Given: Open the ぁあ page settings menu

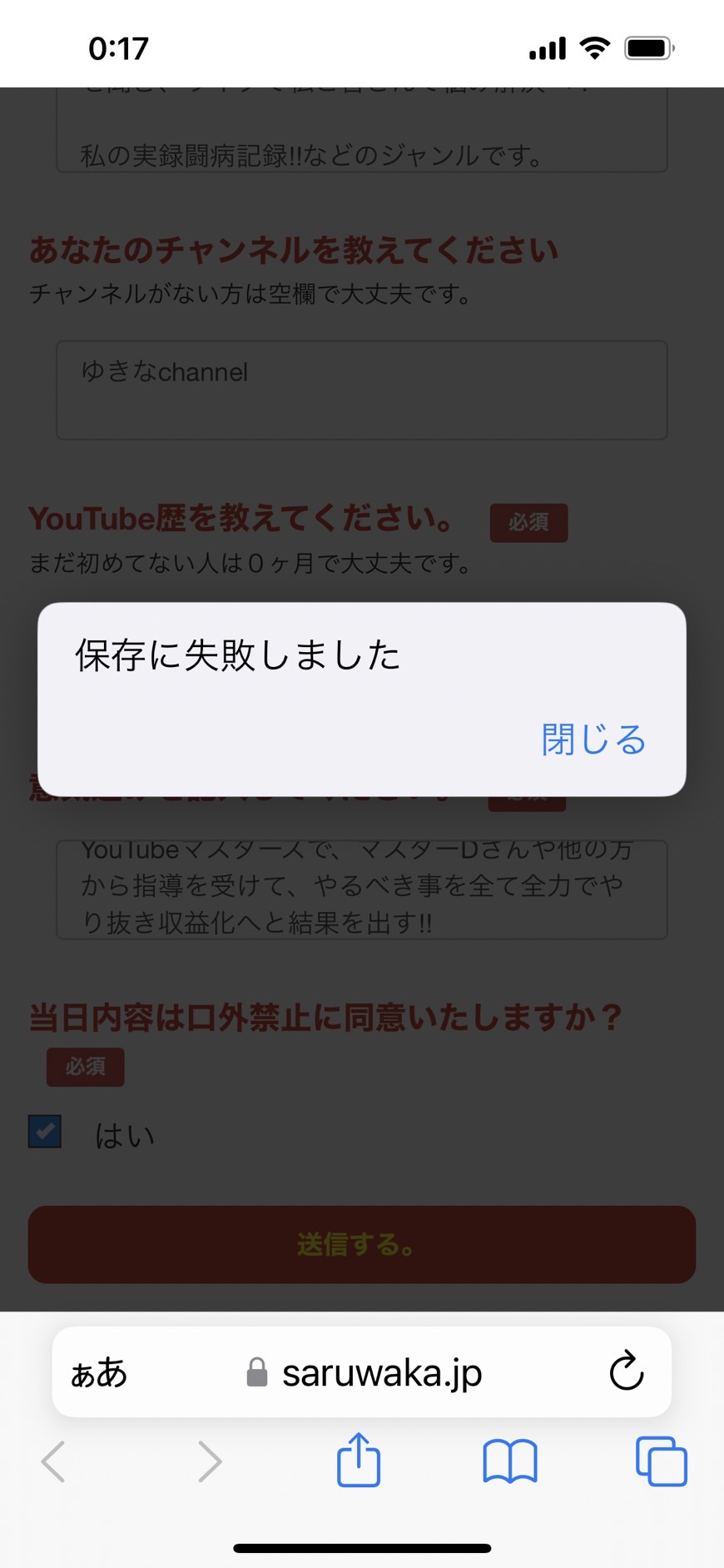Looking at the screenshot, I should [x=99, y=1372].
